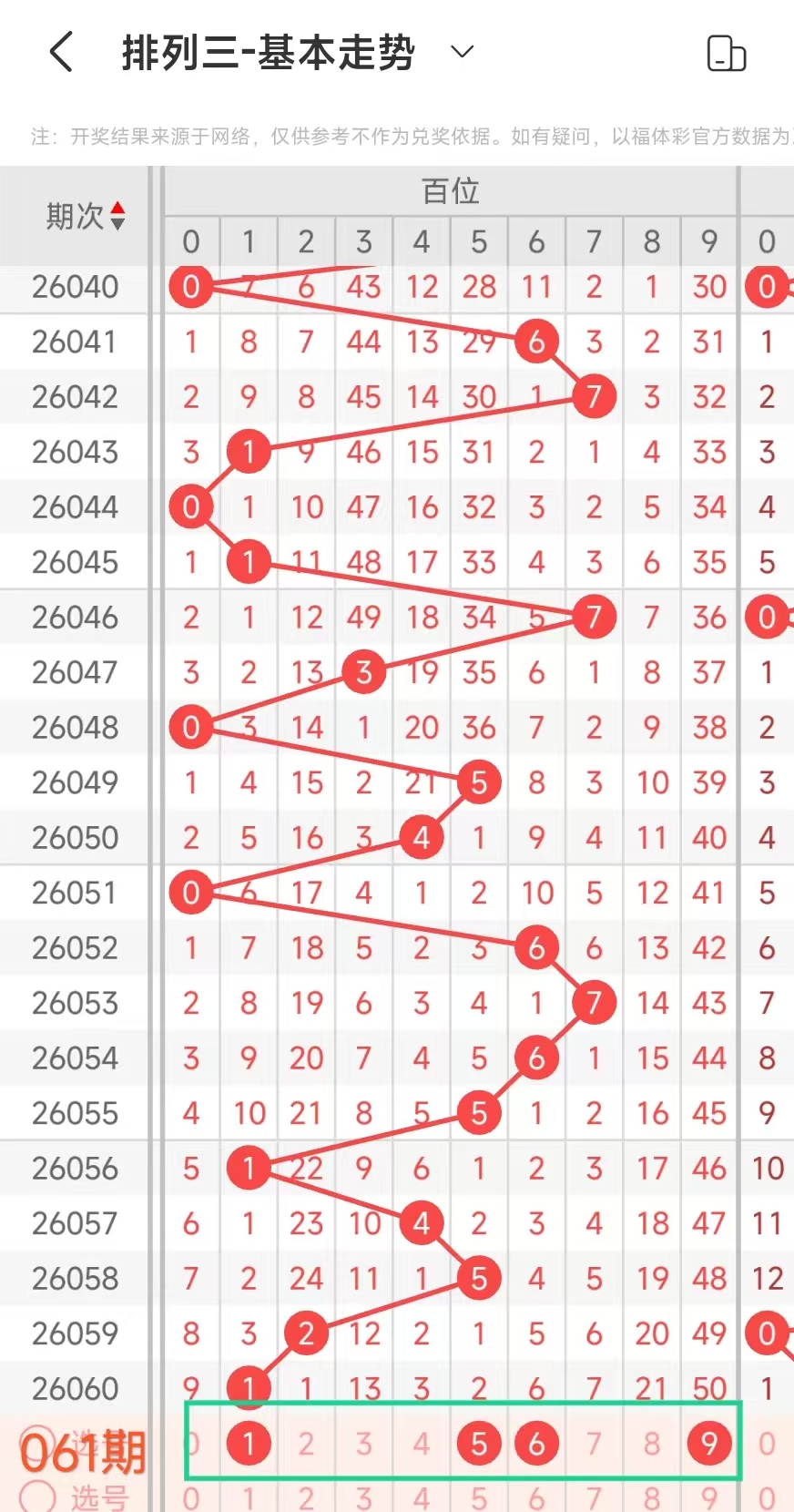
Task: Select faded 百位 number 3 in the green-boxed pick row
Action: tap(363, 1443)
